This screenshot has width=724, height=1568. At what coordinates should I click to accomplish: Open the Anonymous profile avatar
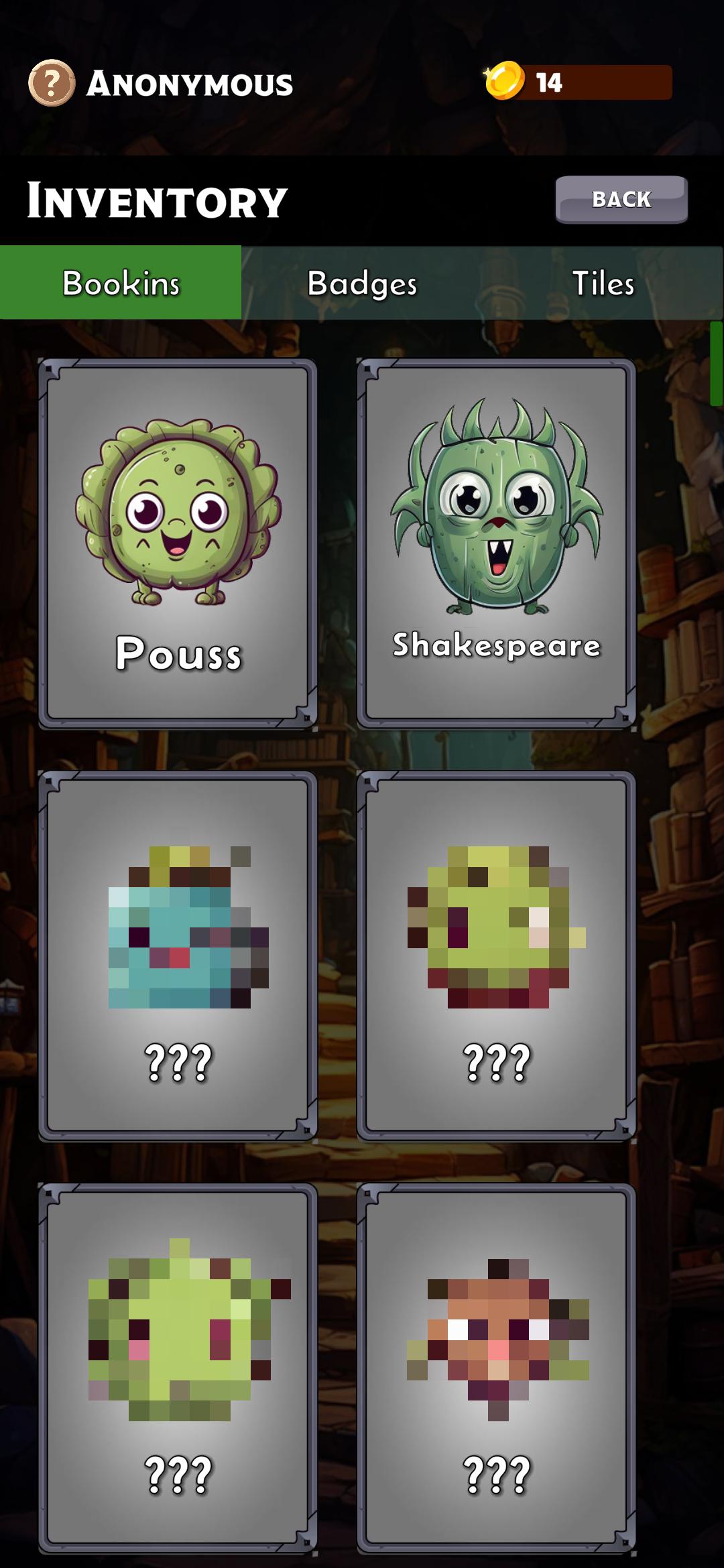coord(51,83)
